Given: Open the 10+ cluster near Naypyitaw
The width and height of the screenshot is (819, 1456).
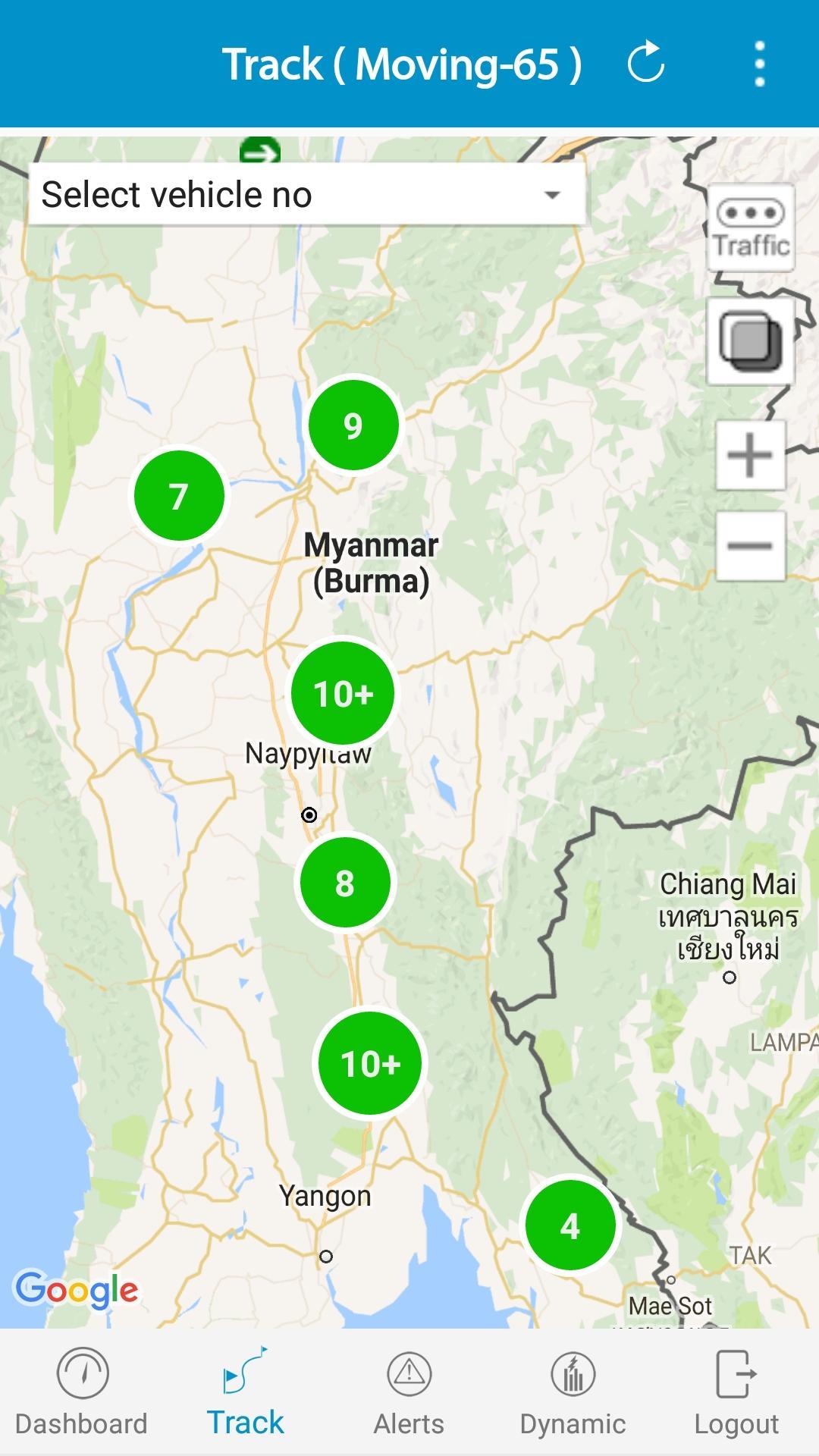Looking at the screenshot, I should [344, 692].
